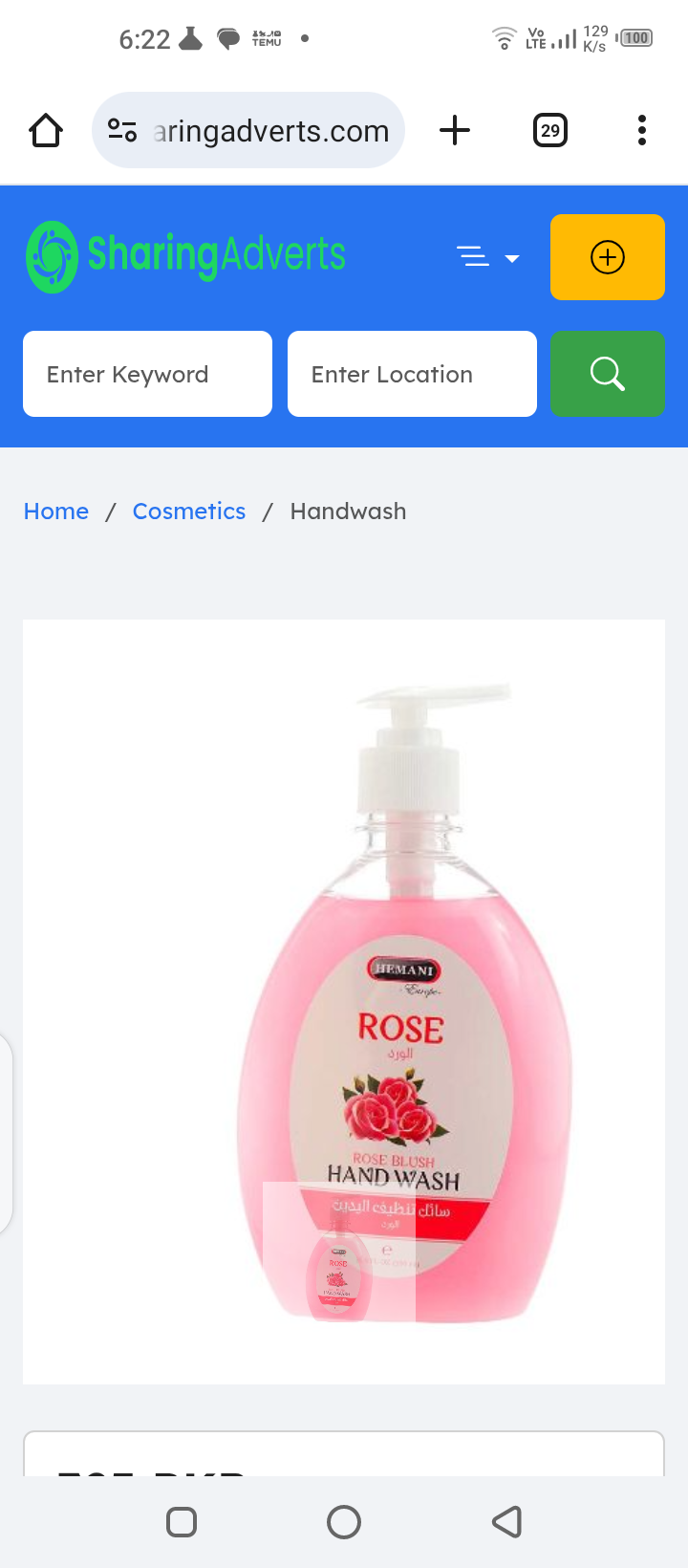Open a new browser tab
The height and width of the screenshot is (1568, 688).
point(455,130)
